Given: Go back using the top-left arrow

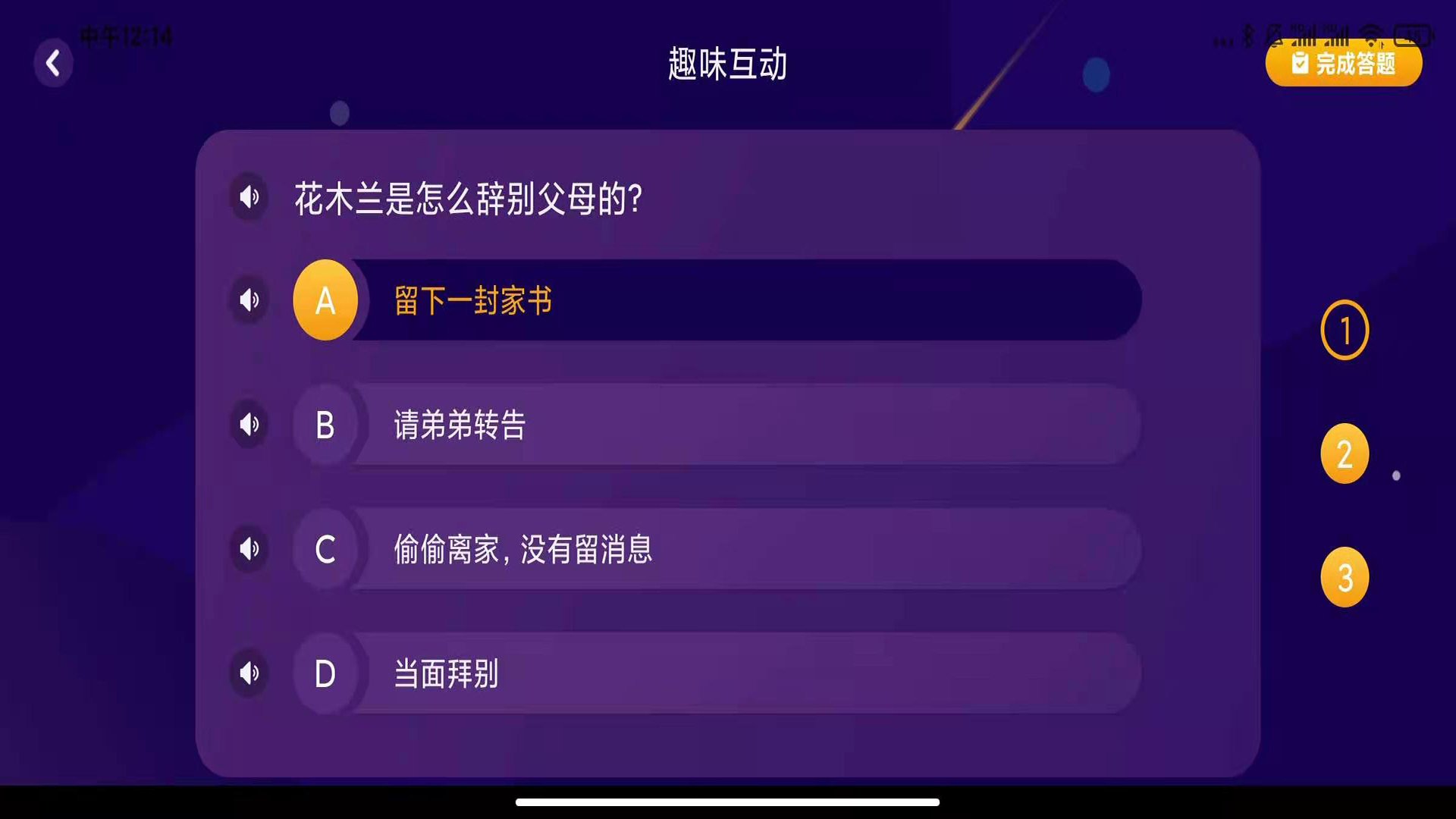Looking at the screenshot, I should pyautogui.click(x=53, y=64).
